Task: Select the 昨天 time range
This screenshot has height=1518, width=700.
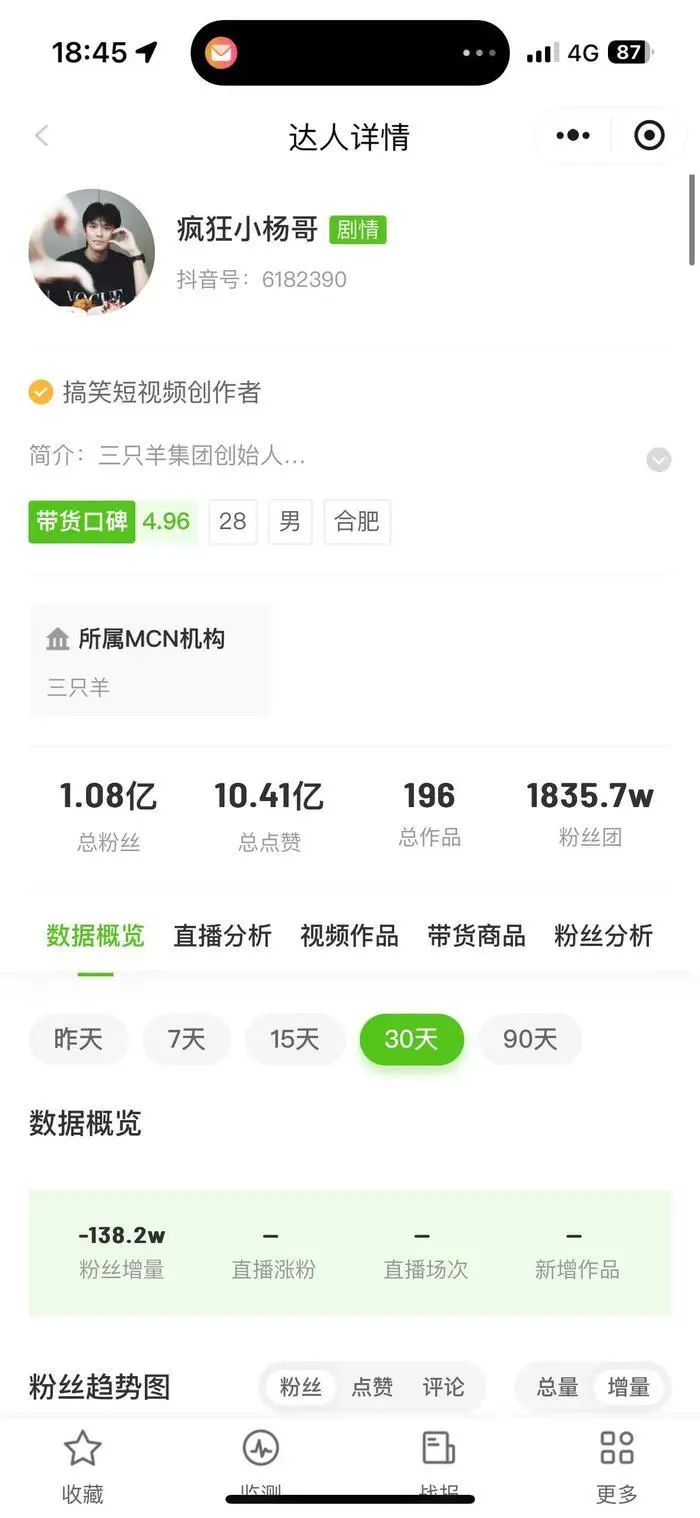Action: point(78,1039)
